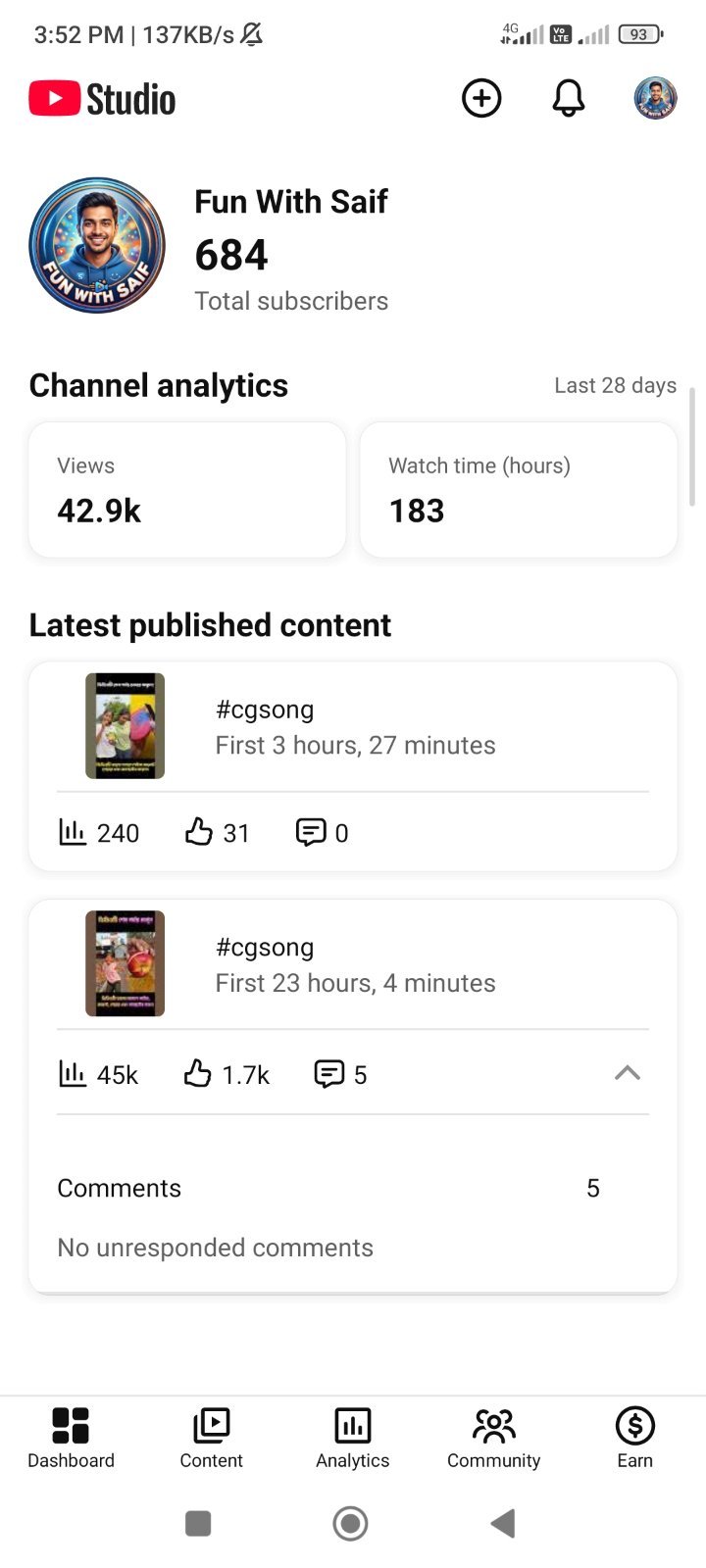Switch to the Earn tab
Viewport: 706px width, 1568px height.
(635, 1438)
